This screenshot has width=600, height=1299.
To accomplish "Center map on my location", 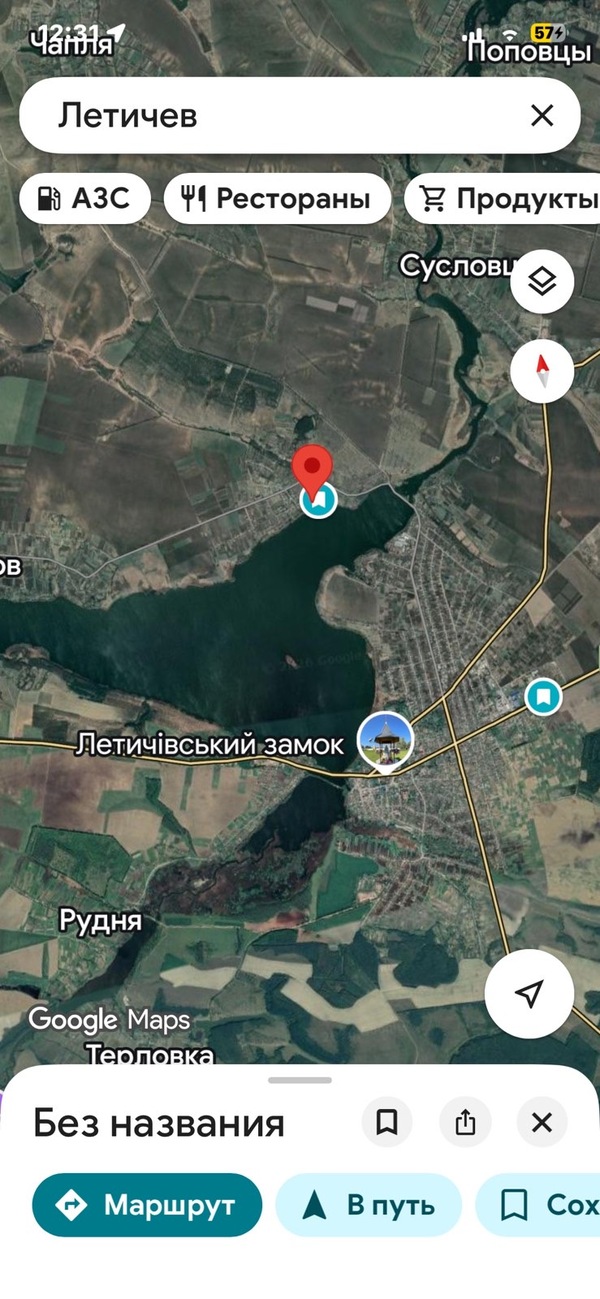I will click(529, 993).
